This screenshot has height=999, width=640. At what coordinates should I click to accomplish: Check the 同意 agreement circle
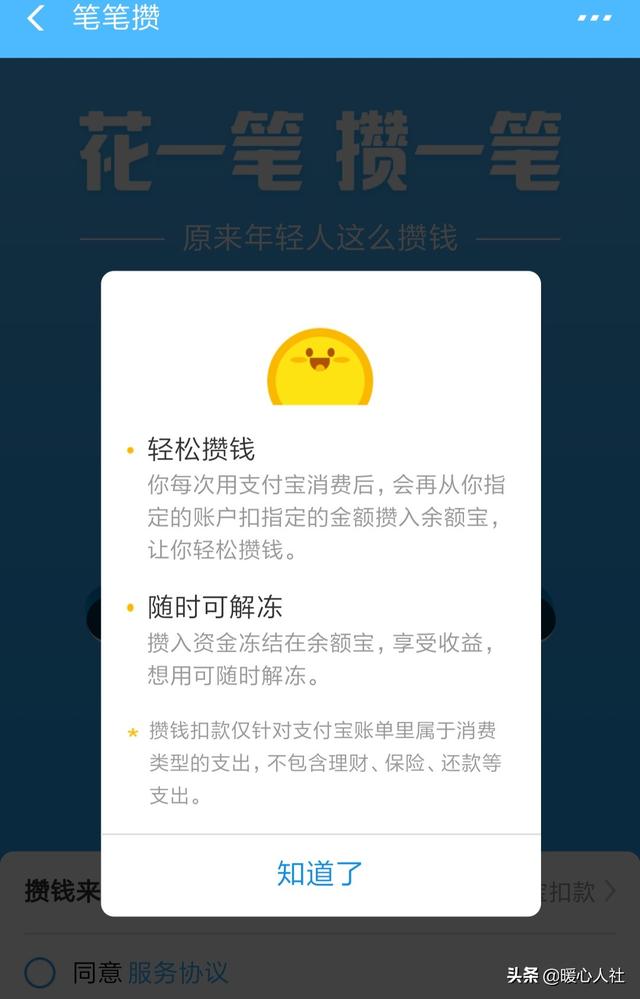click(40, 971)
